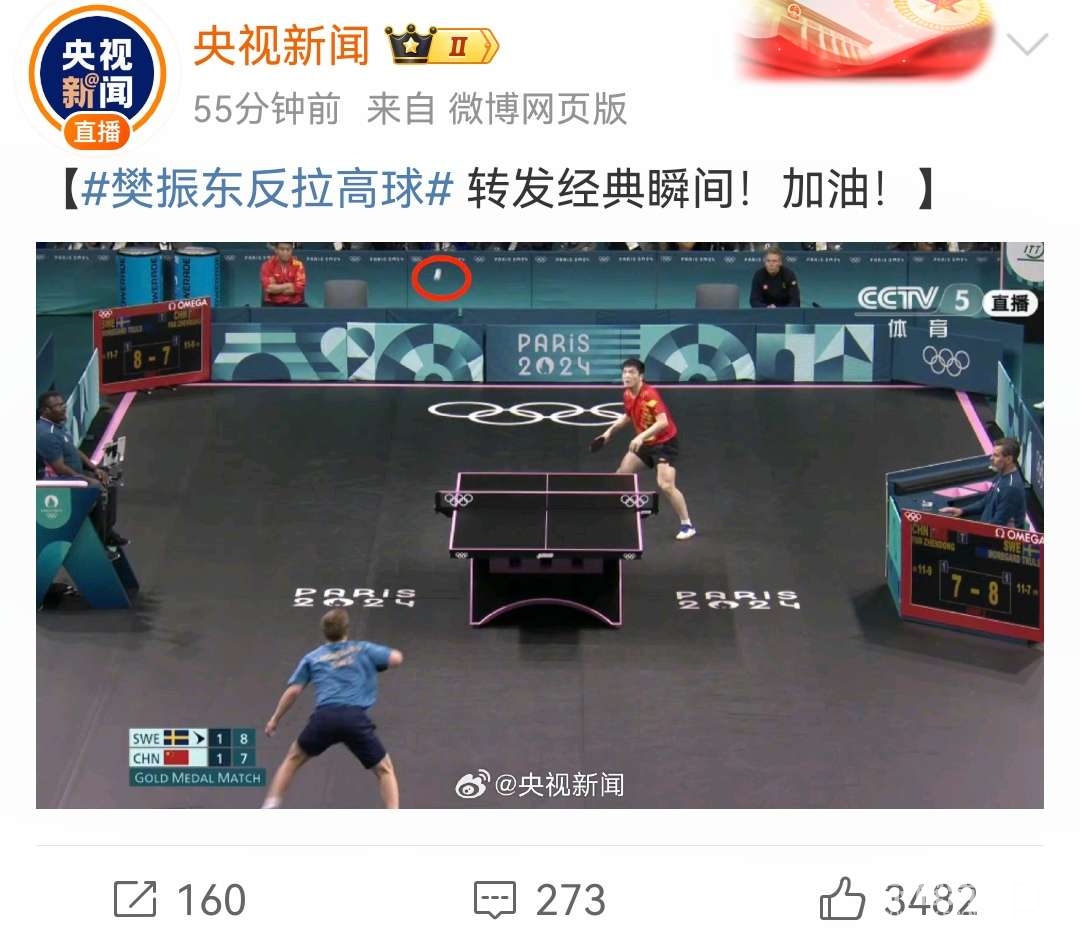
Task: Open the 央视新闻 account name link
Action: 281,45
